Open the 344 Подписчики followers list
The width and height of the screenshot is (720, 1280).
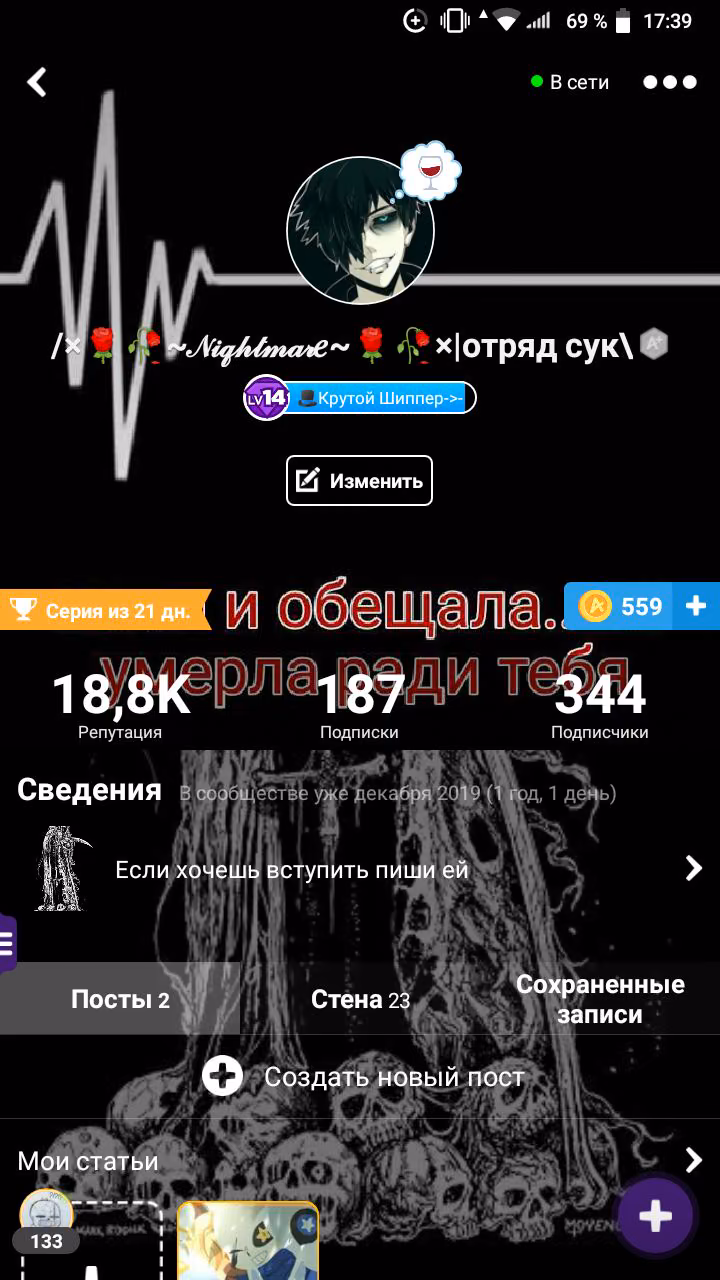click(x=600, y=706)
